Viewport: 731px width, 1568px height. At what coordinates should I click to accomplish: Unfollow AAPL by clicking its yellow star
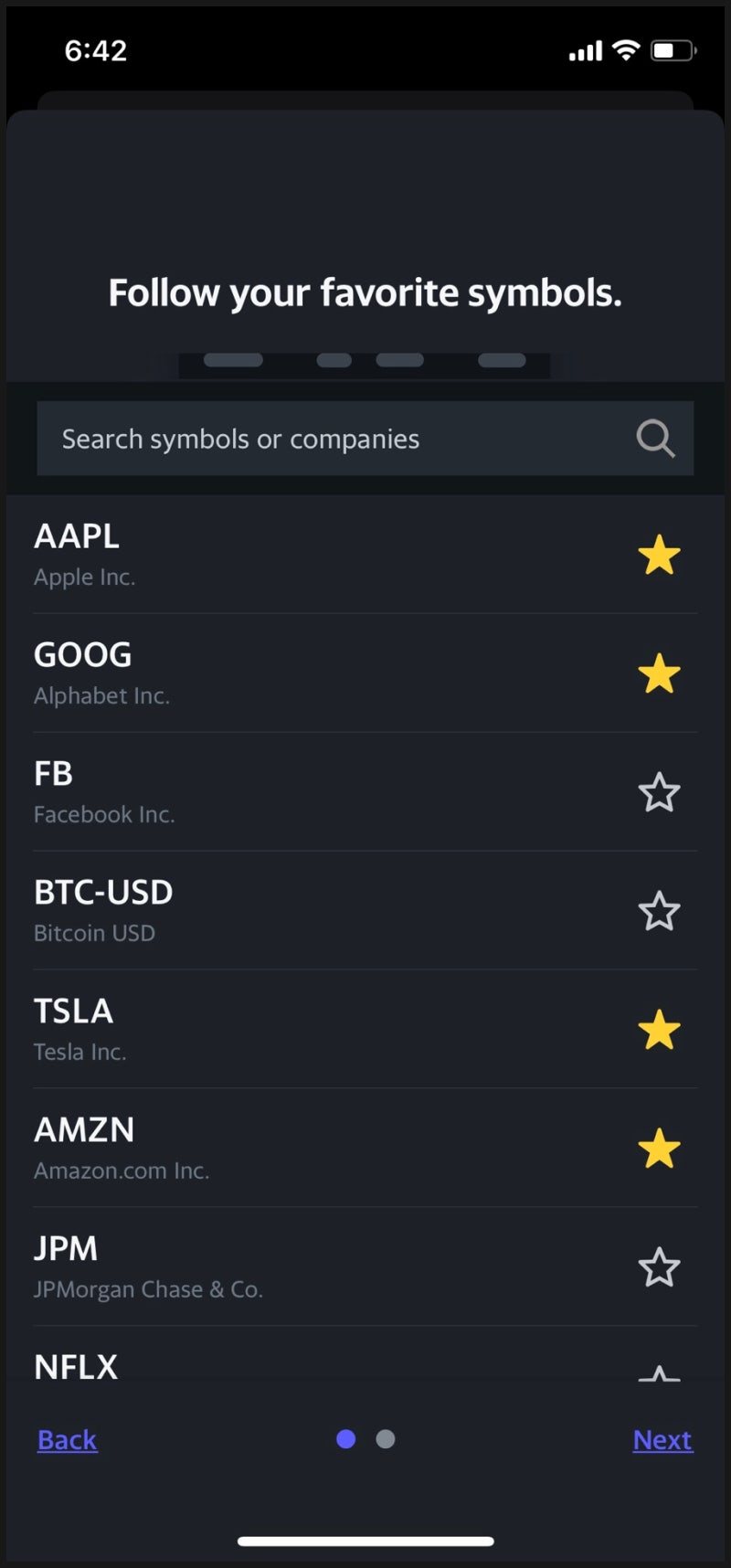click(660, 556)
